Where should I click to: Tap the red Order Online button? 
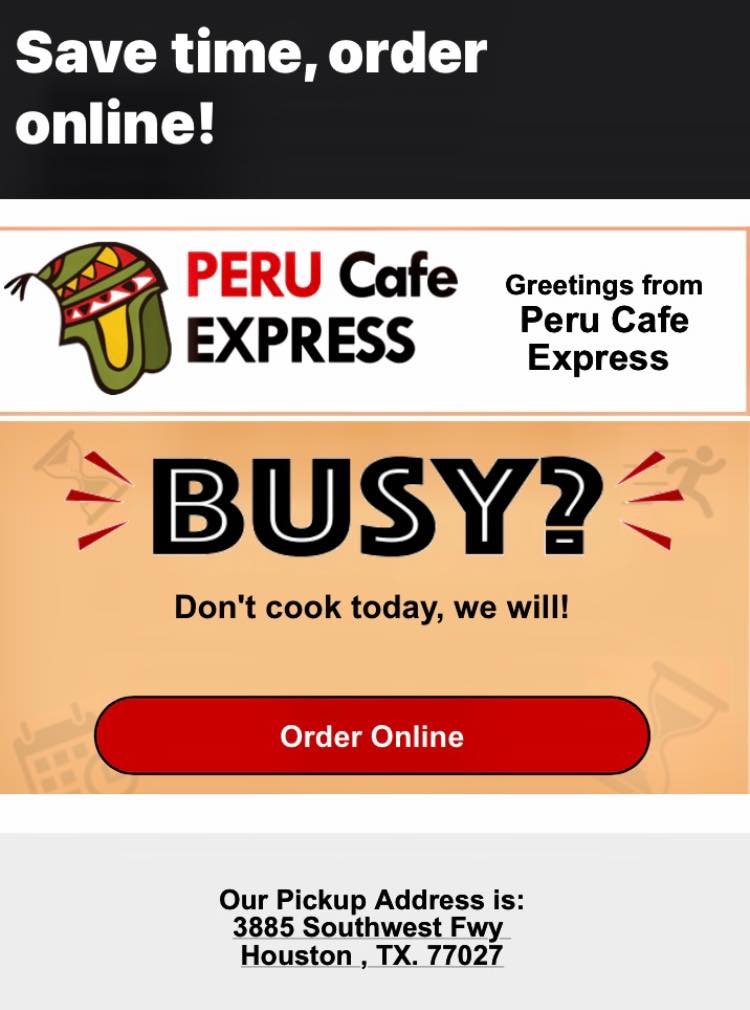(372, 736)
